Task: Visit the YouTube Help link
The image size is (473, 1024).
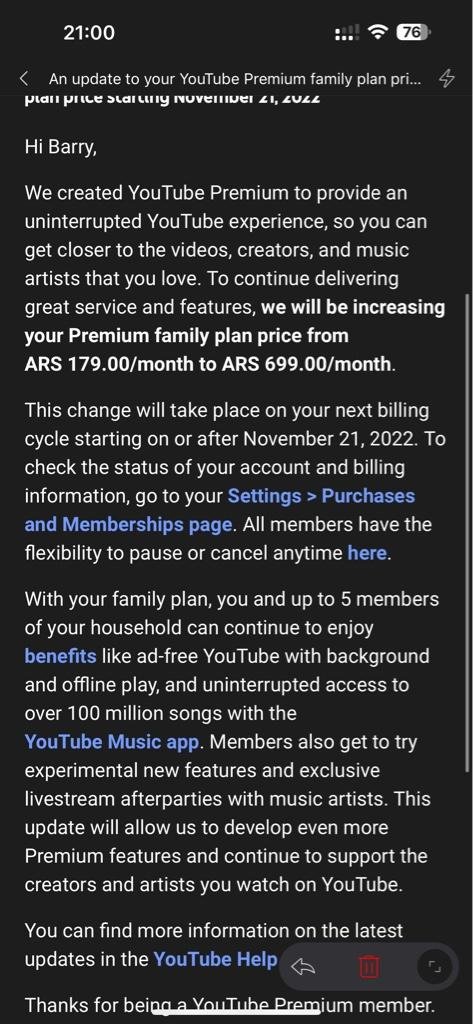Action: pyautogui.click(x=216, y=959)
